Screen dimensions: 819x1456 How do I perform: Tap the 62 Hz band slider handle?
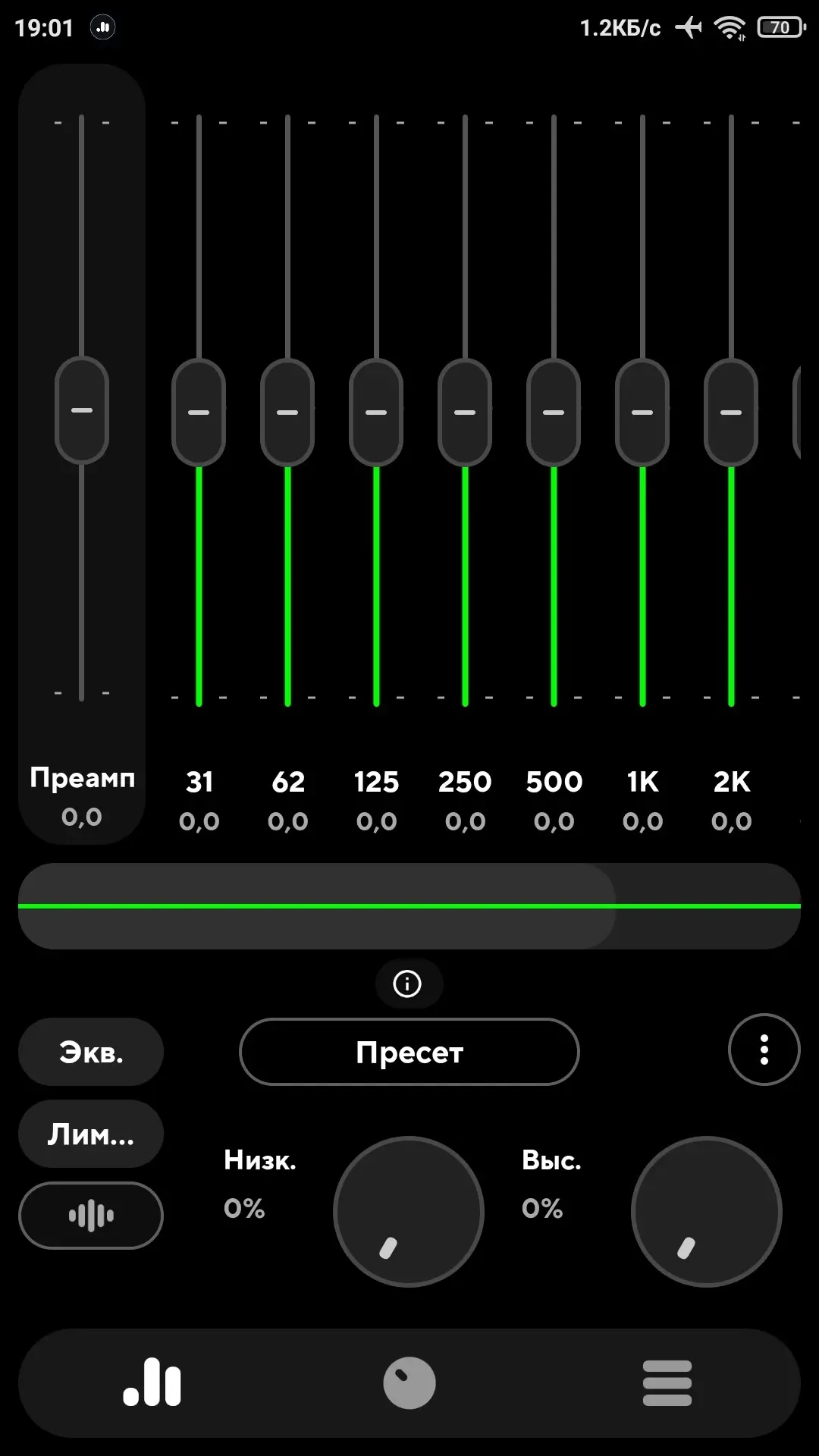(287, 412)
